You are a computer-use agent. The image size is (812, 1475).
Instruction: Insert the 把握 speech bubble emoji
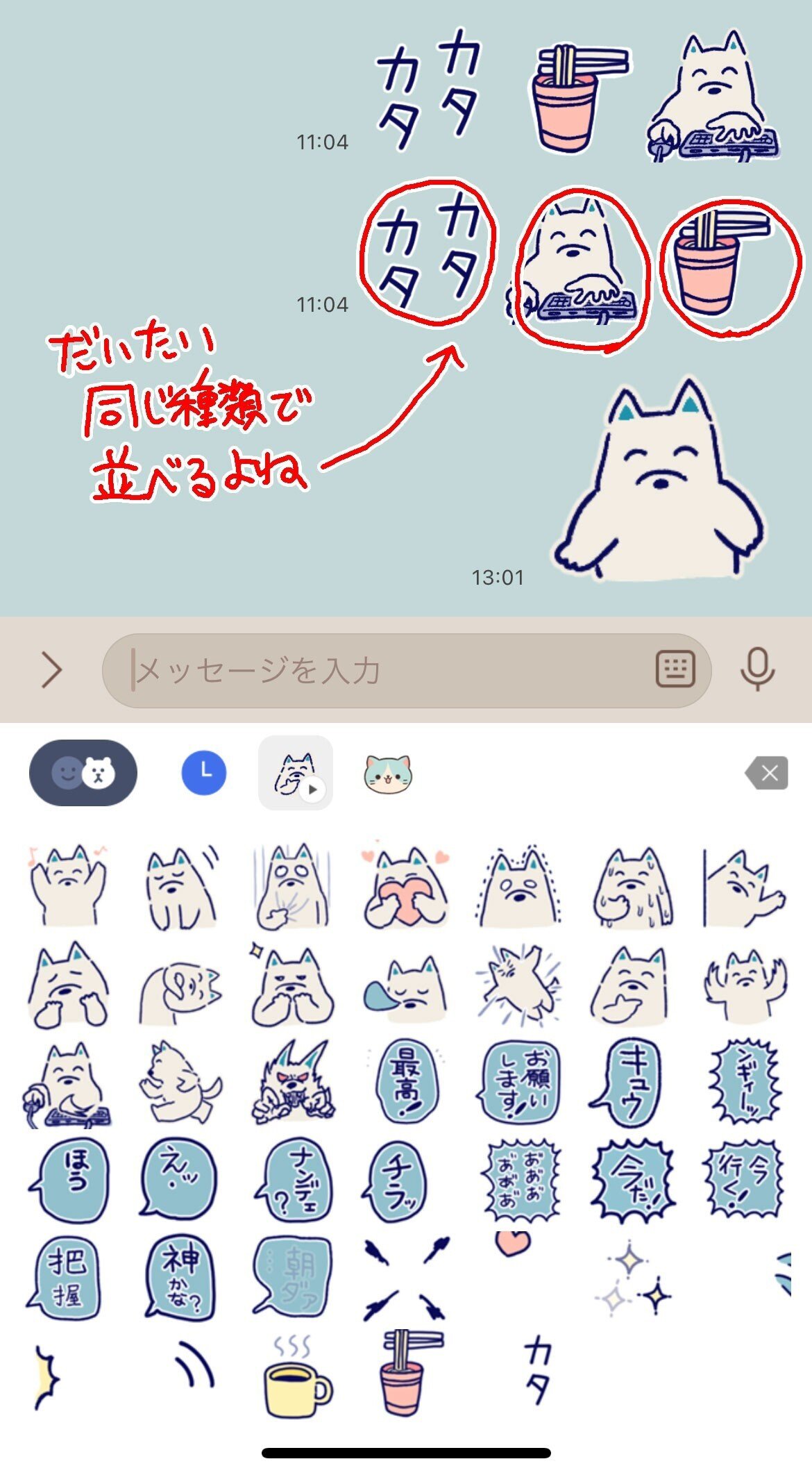pyautogui.click(x=67, y=1278)
